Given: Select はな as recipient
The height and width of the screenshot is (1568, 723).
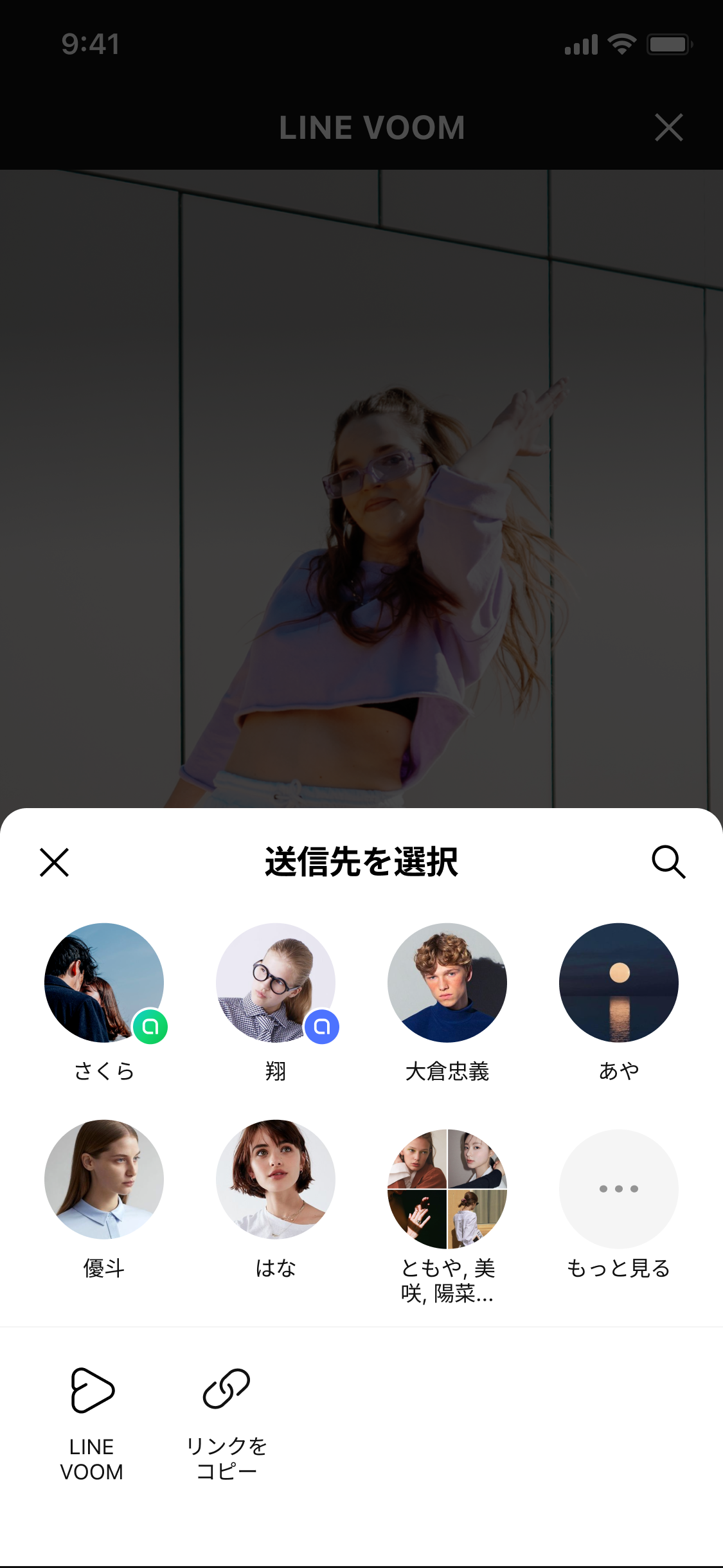Looking at the screenshot, I should pos(276,1180).
